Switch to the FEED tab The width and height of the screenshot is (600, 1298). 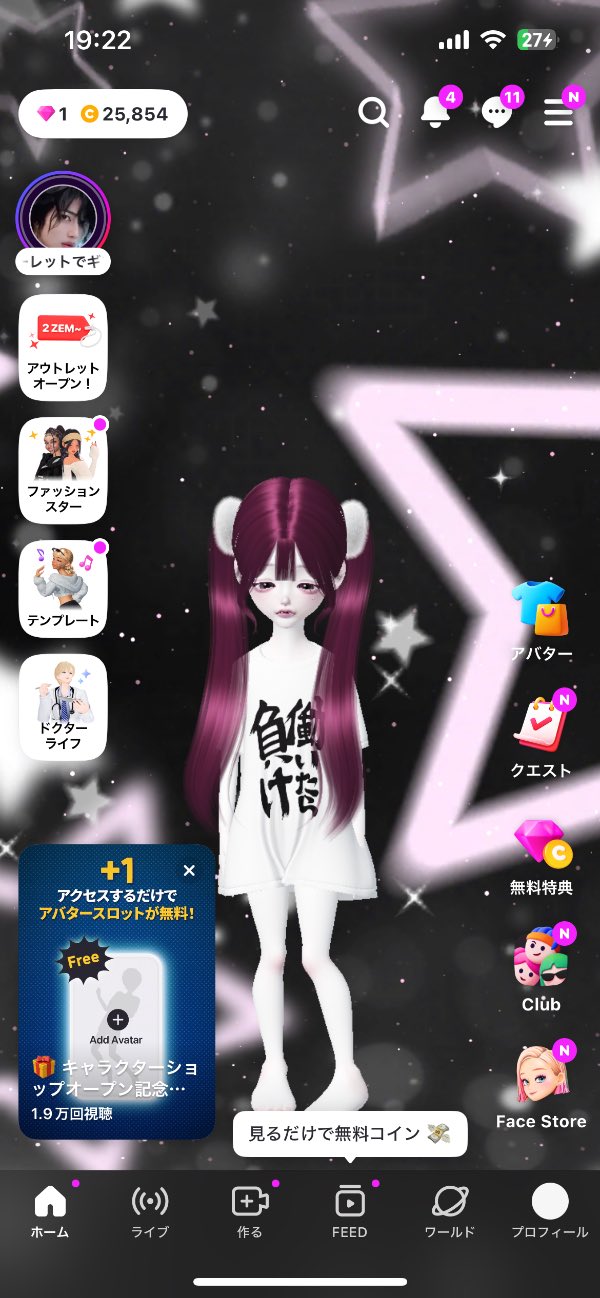pos(350,1212)
